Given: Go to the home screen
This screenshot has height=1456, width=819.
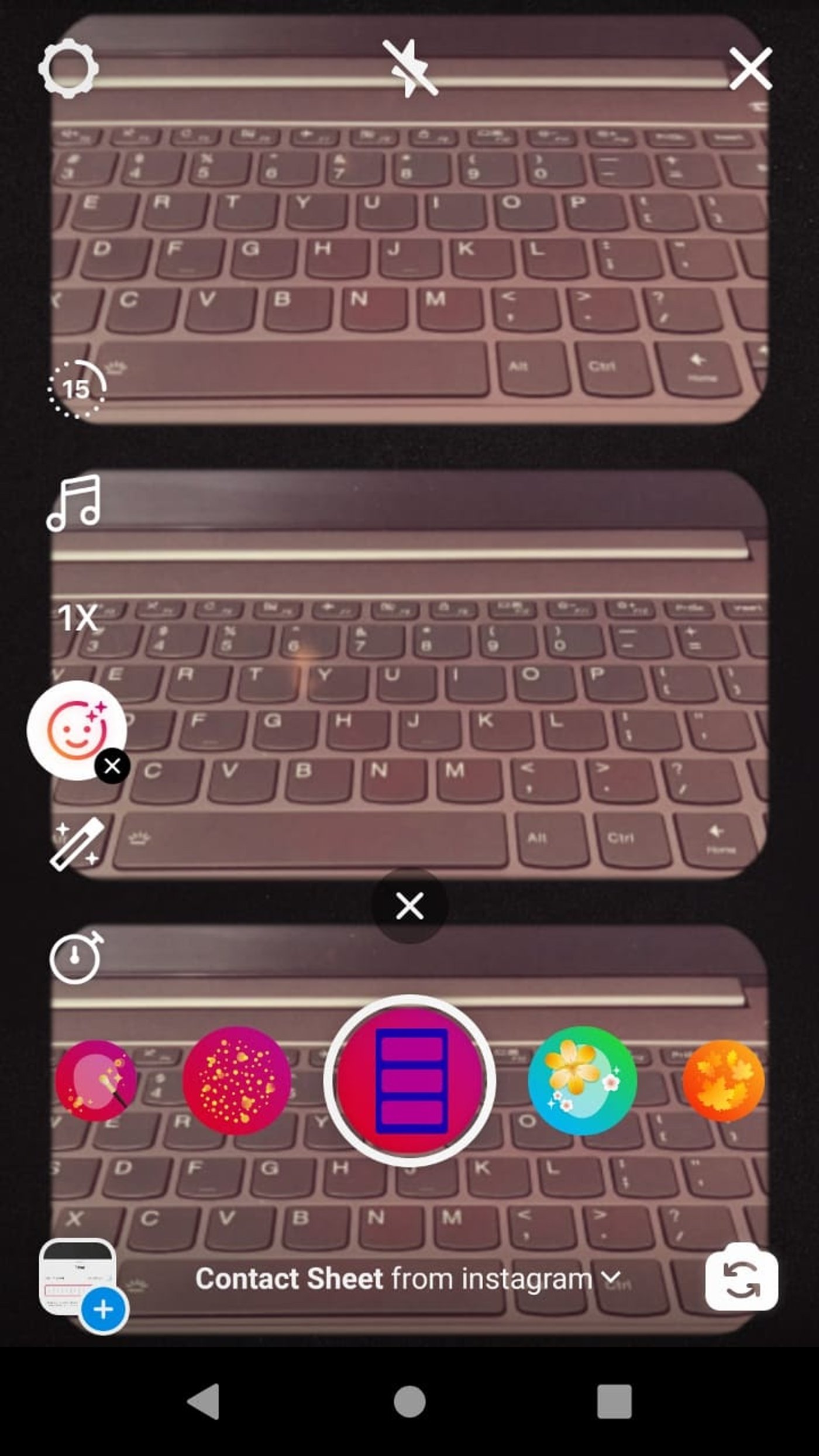Looking at the screenshot, I should [409, 1402].
